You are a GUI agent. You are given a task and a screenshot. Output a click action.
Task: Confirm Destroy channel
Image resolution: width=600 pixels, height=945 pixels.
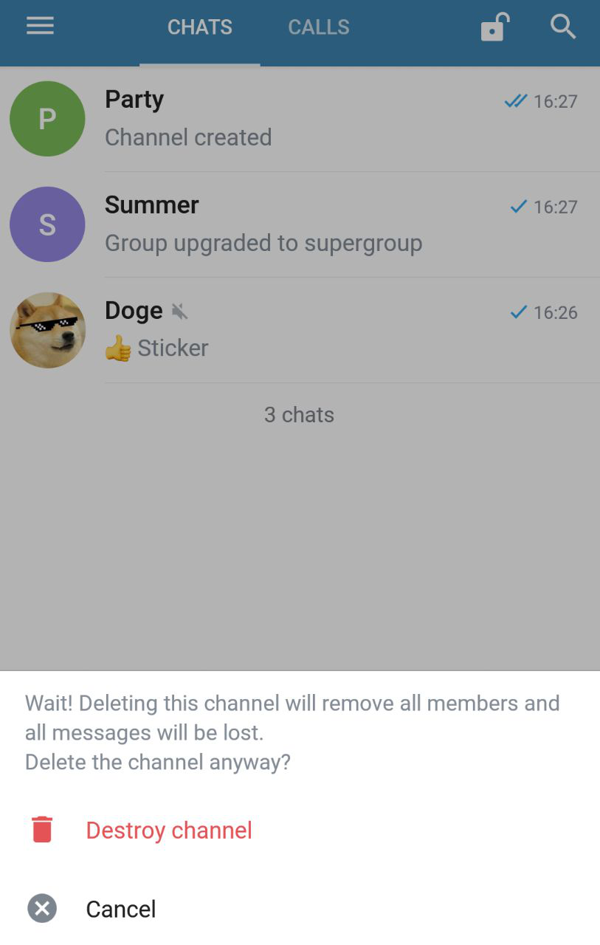click(x=168, y=830)
